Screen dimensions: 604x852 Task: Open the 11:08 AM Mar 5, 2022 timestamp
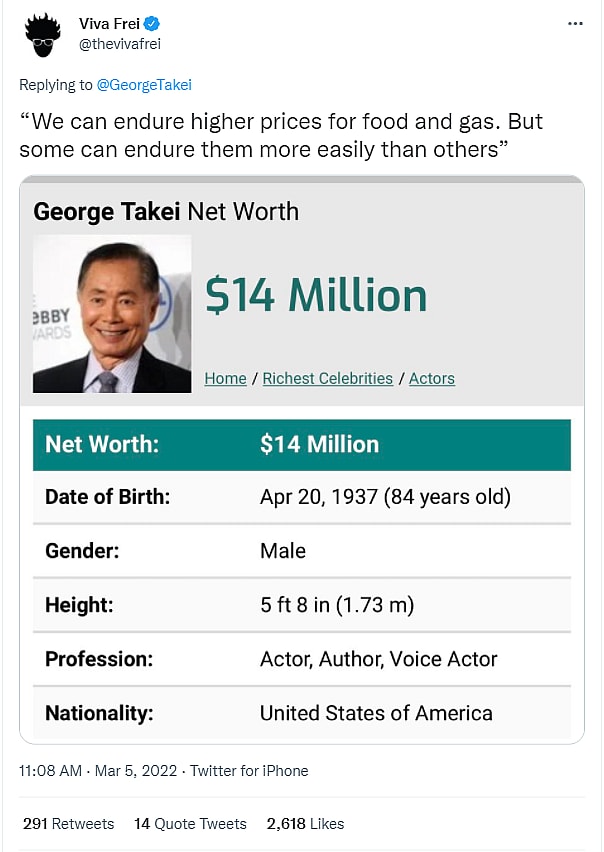coord(98,771)
